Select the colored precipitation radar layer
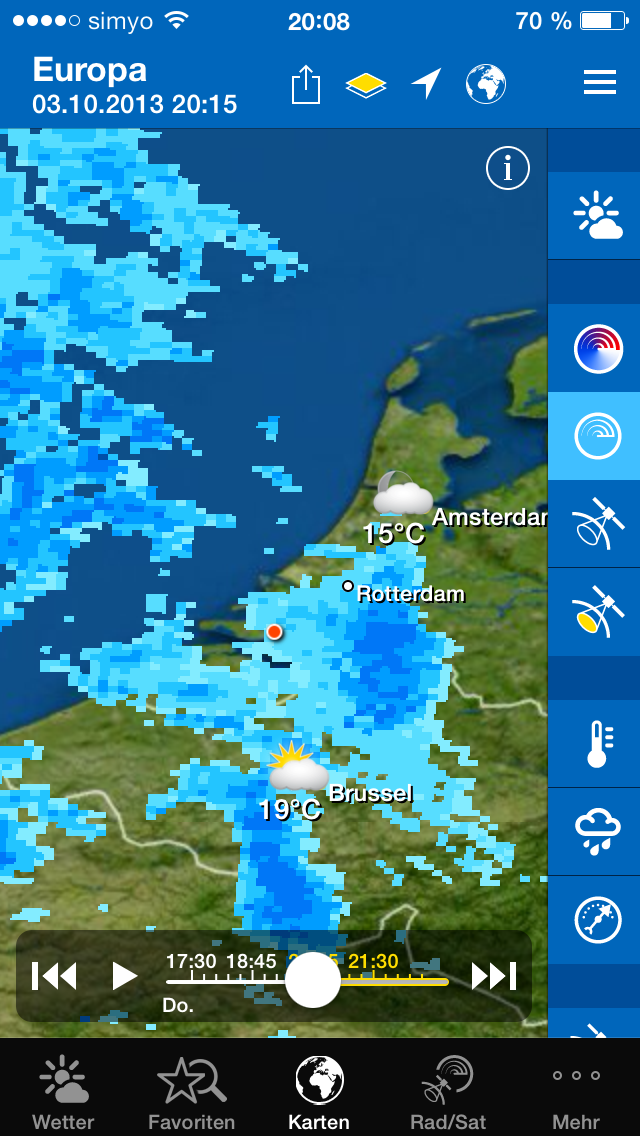The height and width of the screenshot is (1136, 640). pos(594,348)
